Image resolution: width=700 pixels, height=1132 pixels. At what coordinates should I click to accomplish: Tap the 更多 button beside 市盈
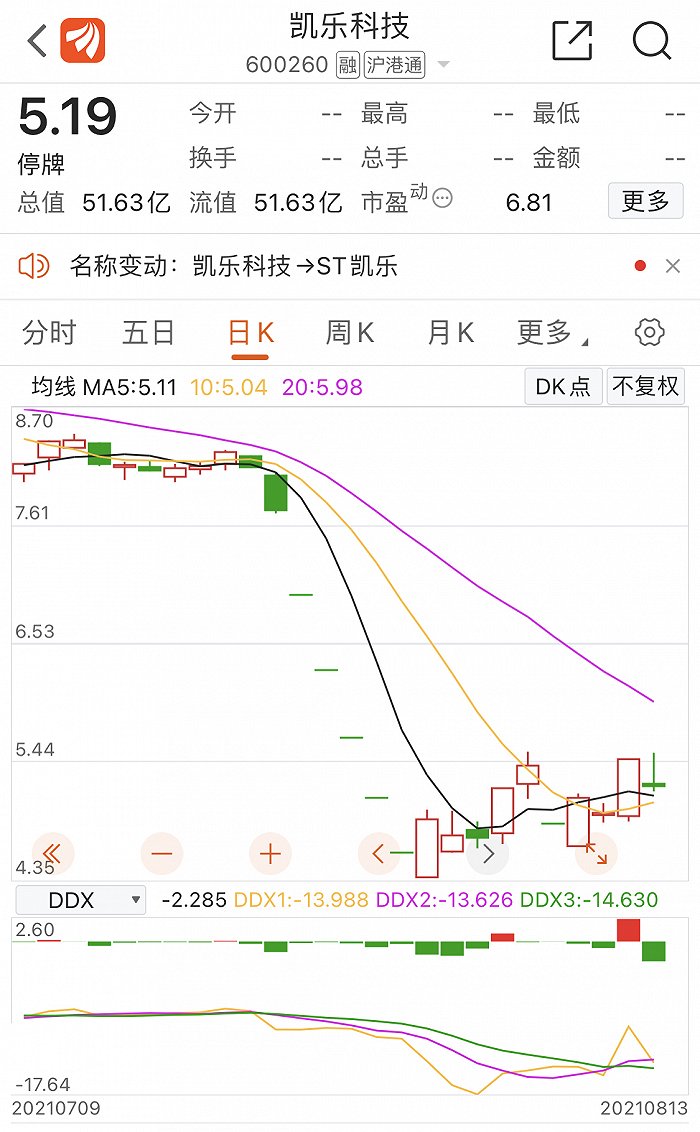[x=645, y=201]
